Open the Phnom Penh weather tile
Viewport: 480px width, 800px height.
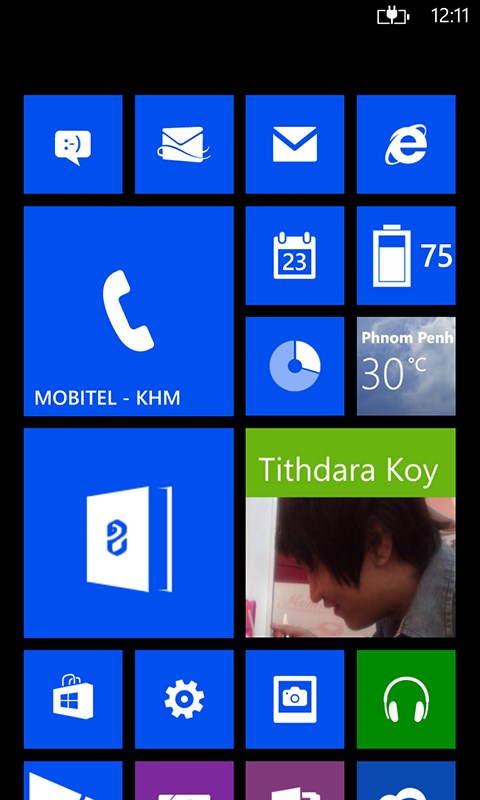[x=406, y=366]
